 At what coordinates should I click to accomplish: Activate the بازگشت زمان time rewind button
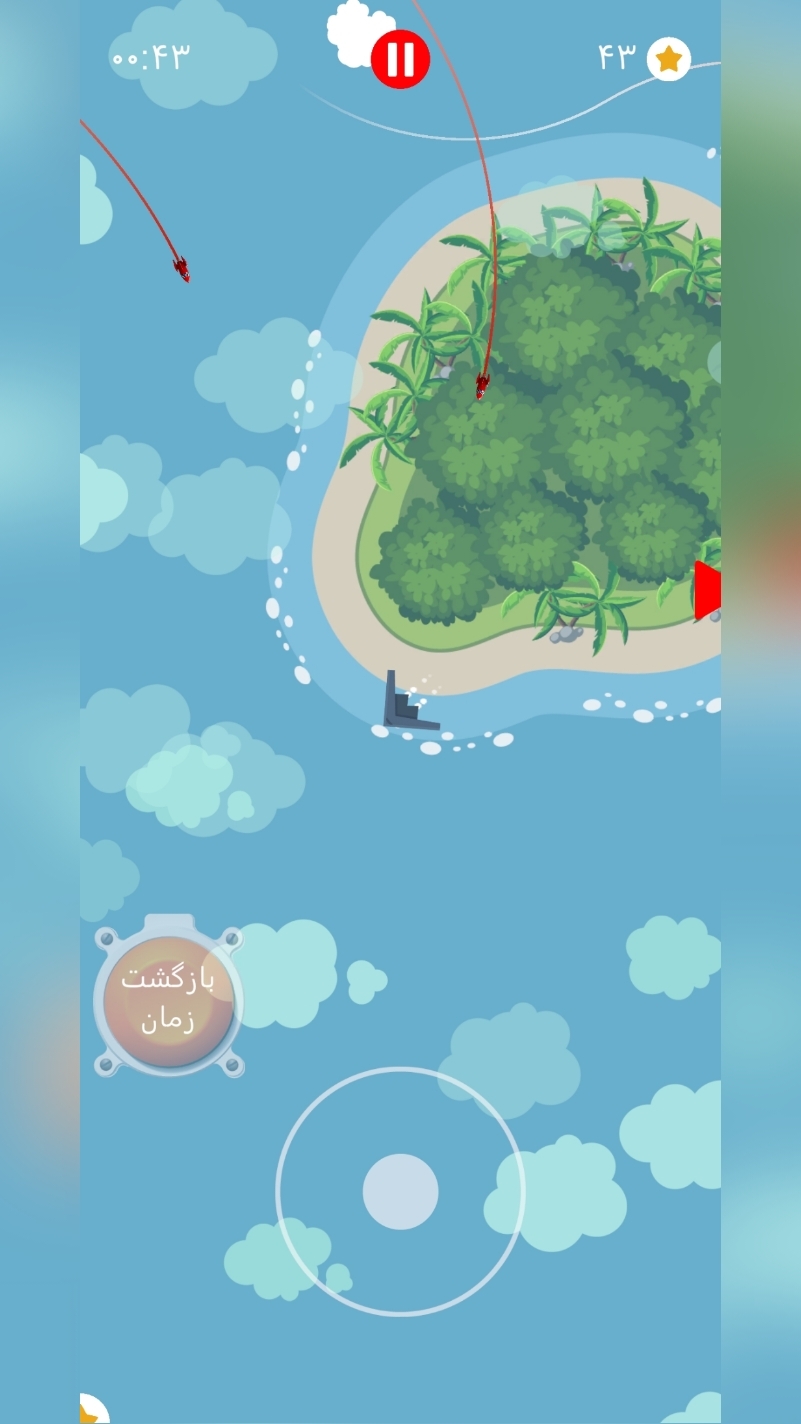(x=168, y=1001)
